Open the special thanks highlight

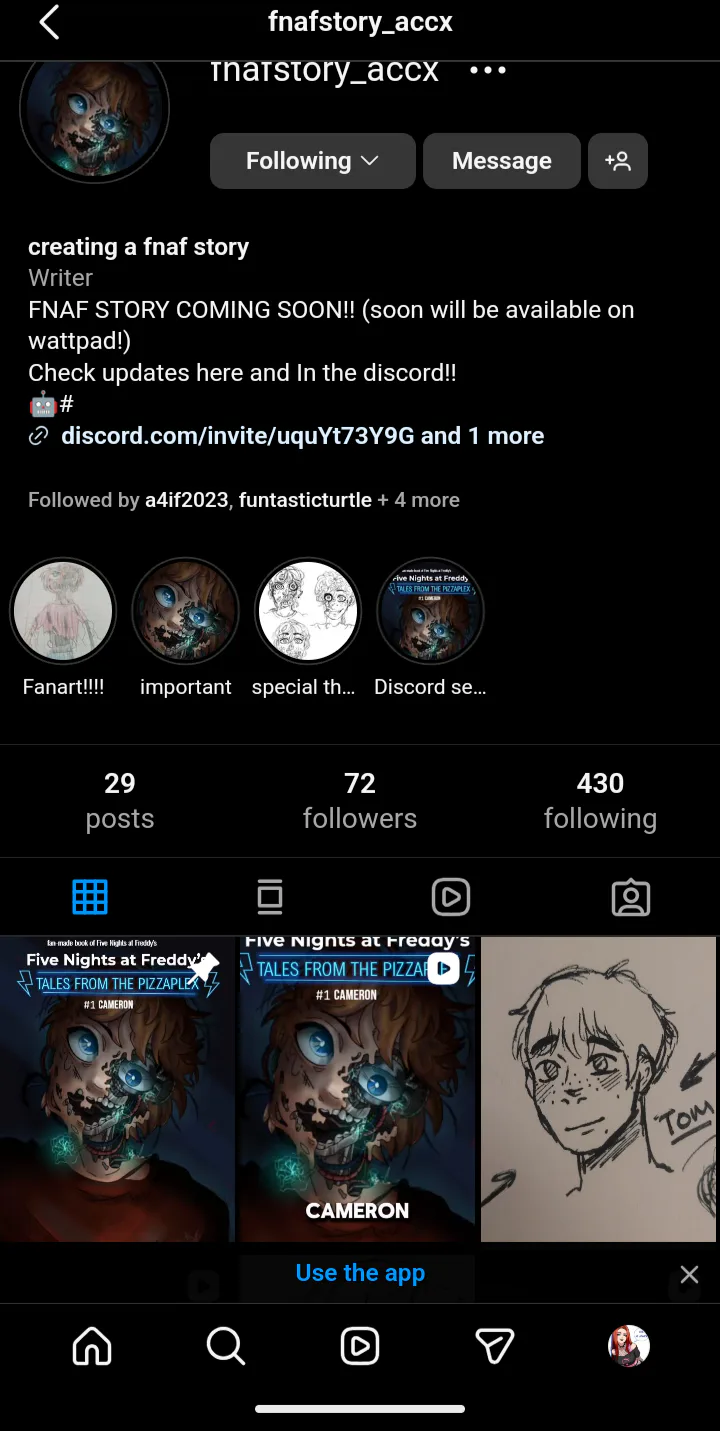coord(308,611)
